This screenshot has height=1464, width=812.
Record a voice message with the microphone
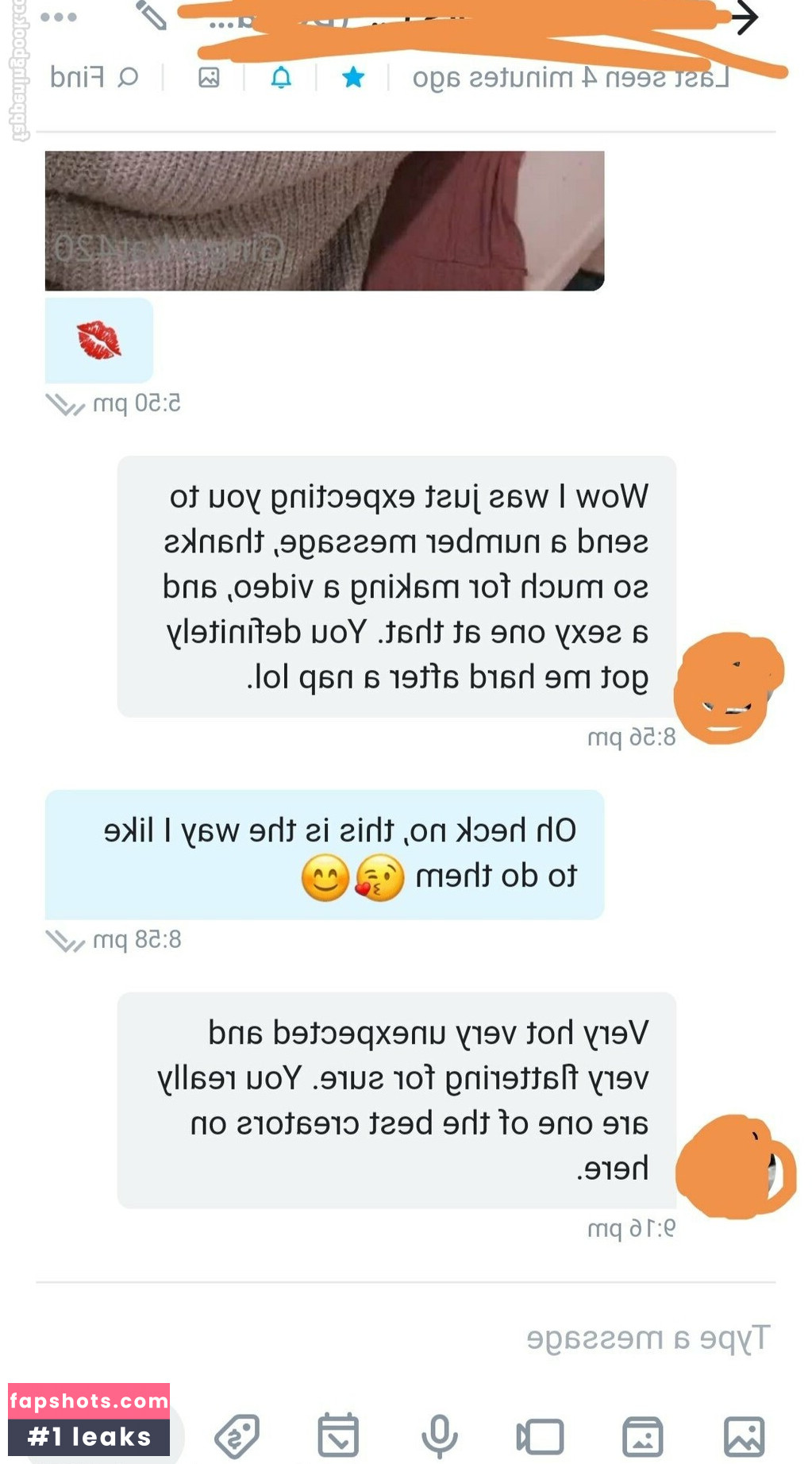click(x=439, y=1435)
